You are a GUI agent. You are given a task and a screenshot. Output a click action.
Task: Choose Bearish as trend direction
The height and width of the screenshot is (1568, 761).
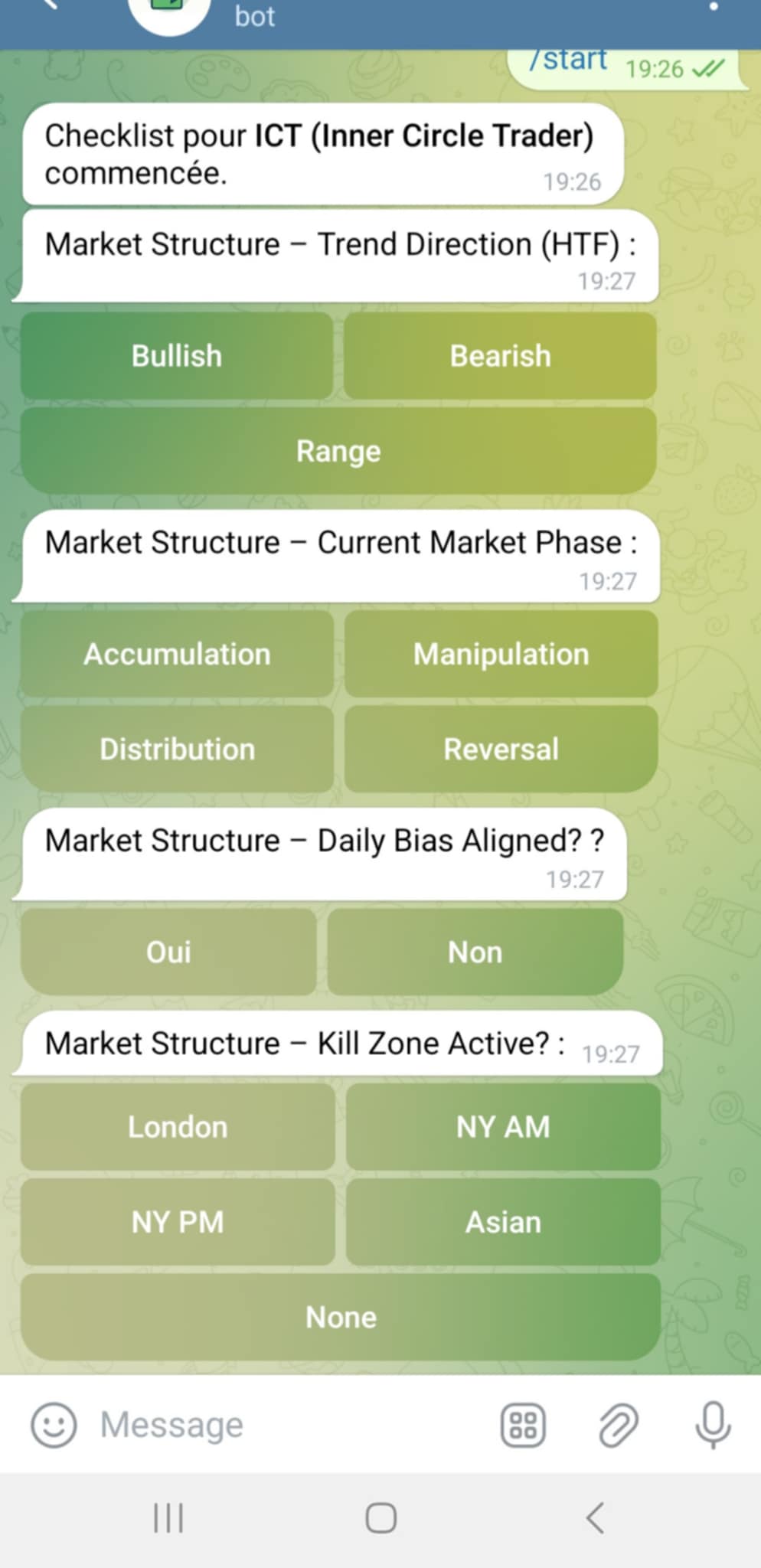(500, 356)
